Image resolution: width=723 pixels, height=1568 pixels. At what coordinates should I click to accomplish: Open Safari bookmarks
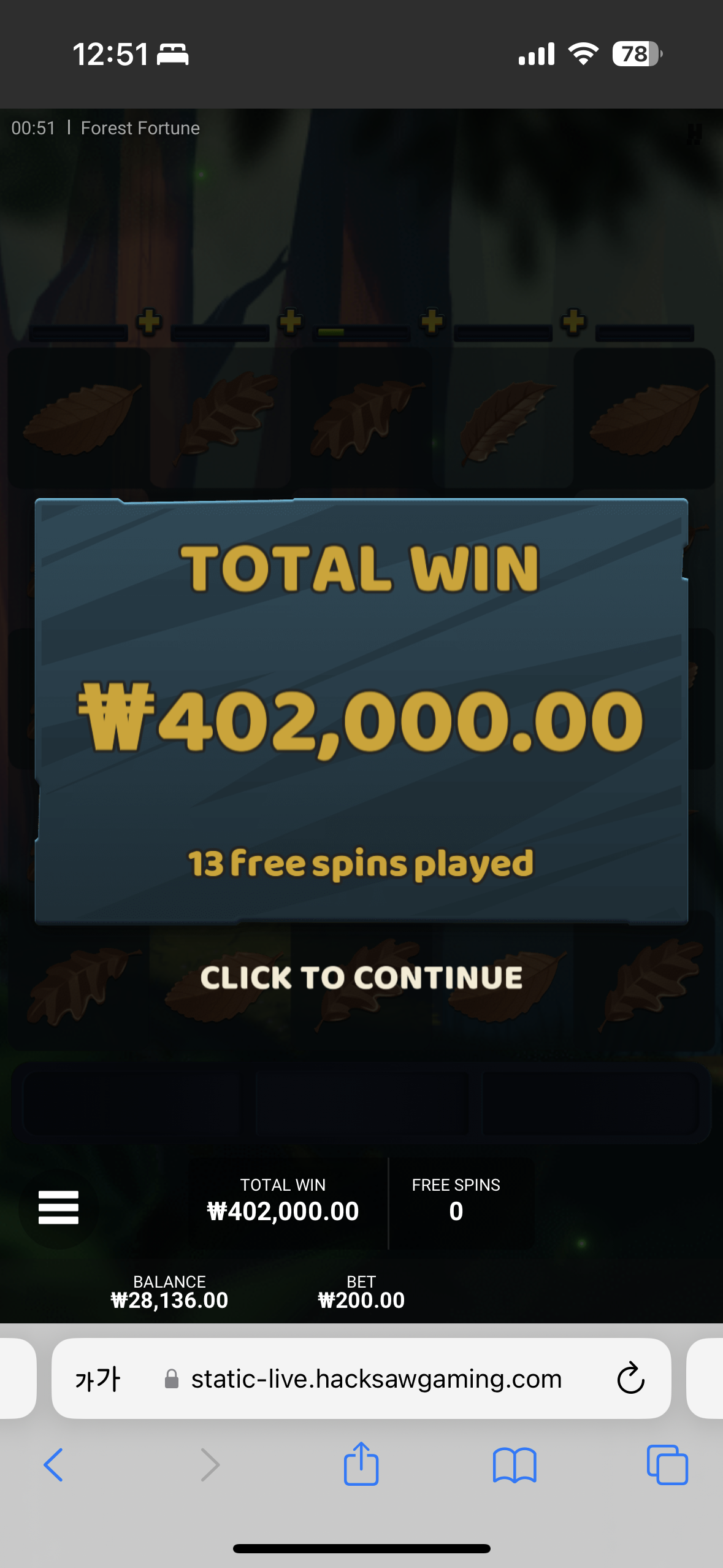[x=515, y=1465]
